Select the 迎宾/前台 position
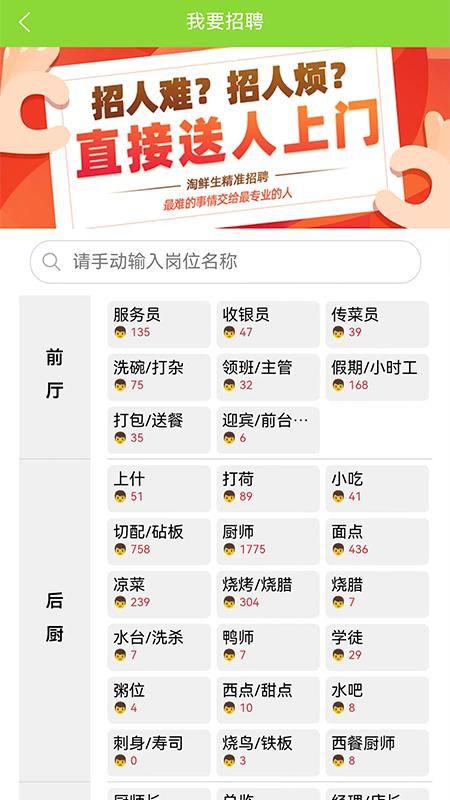The width and height of the screenshot is (450, 800). tap(268, 430)
